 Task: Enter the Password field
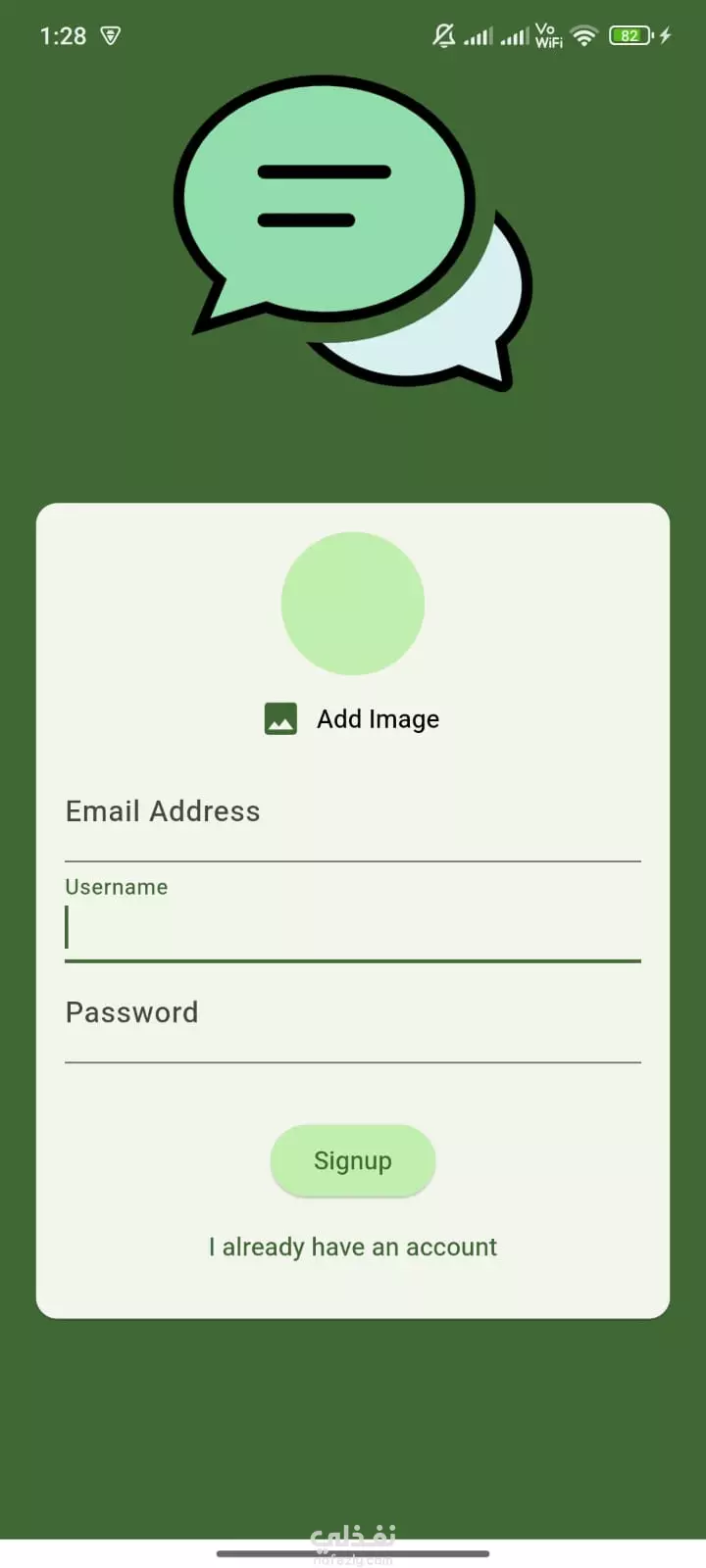click(x=353, y=1015)
